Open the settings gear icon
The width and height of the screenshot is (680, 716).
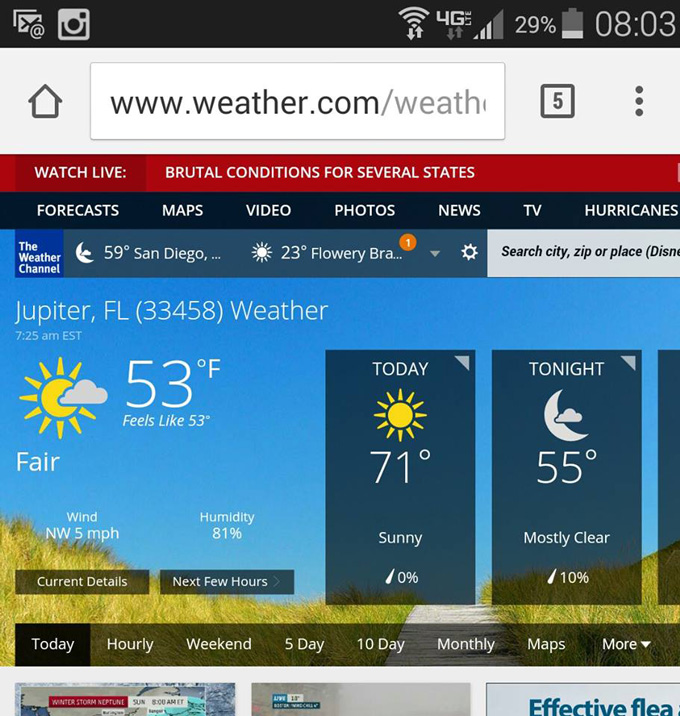click(469, 253)
